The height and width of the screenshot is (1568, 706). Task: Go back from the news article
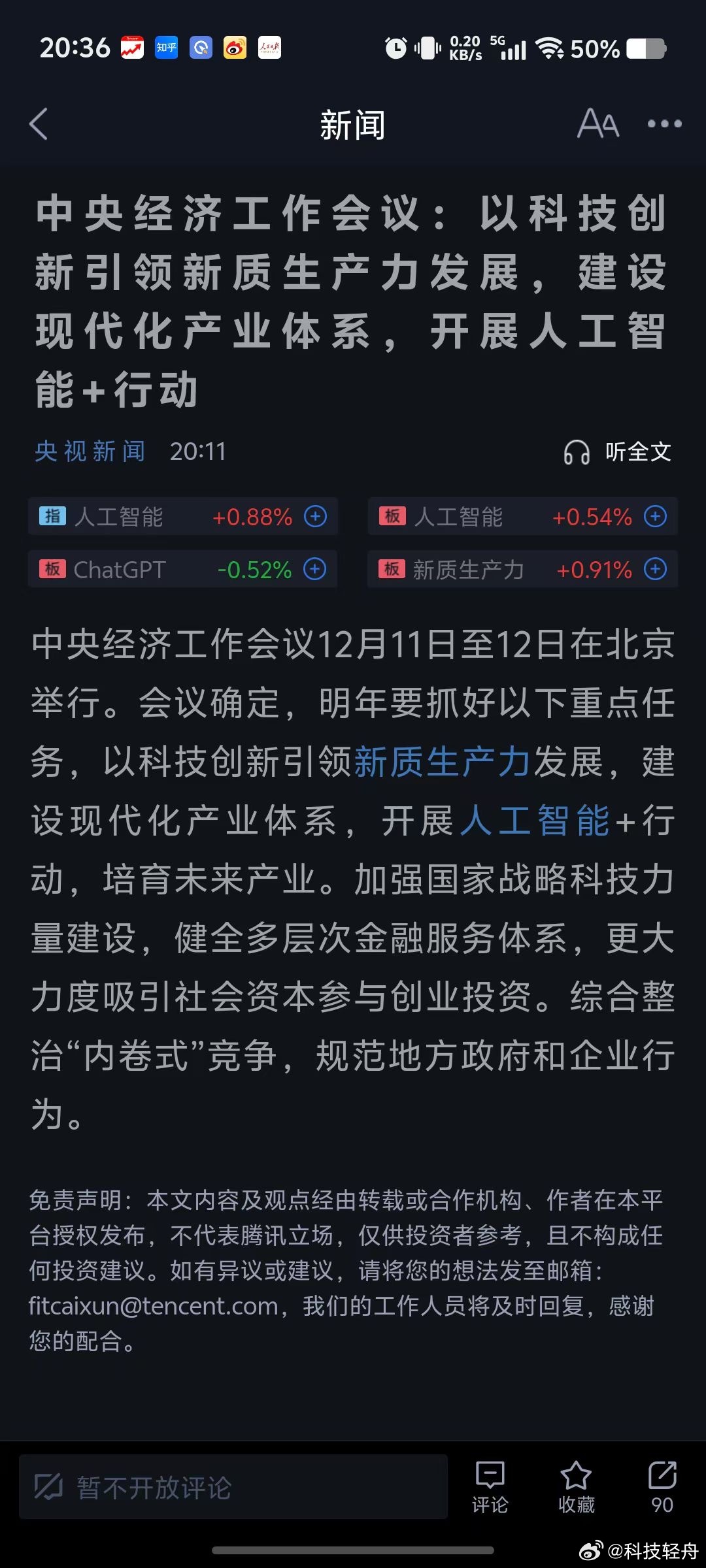(39, 124)
